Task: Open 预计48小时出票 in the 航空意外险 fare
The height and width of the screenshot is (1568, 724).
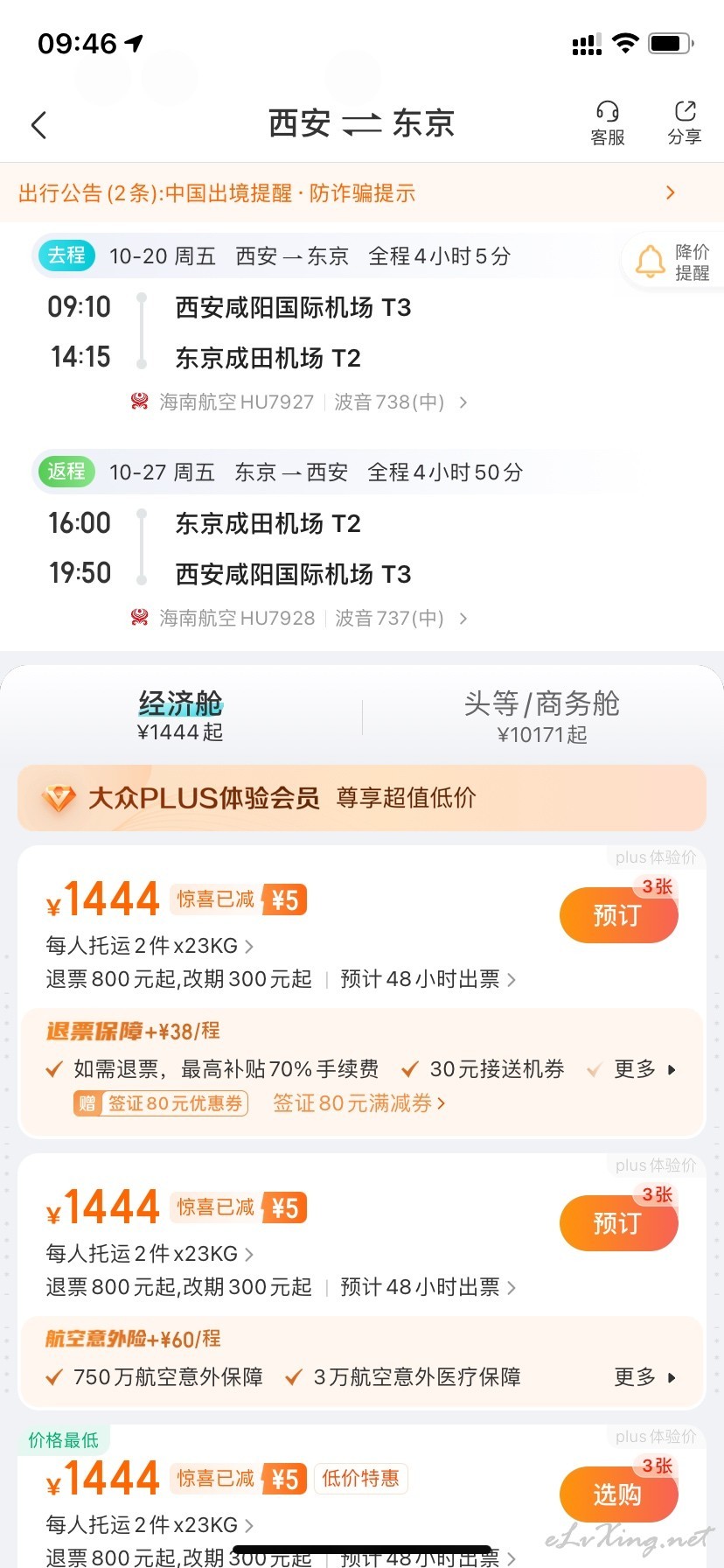Action: 428,1287
